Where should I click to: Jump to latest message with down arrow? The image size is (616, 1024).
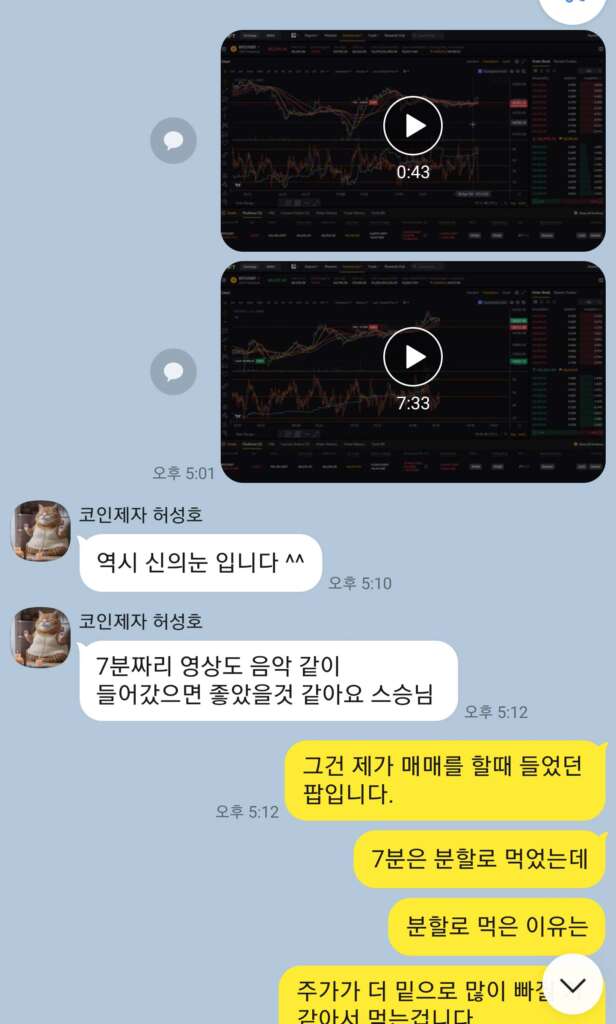[x=573, y=985]
